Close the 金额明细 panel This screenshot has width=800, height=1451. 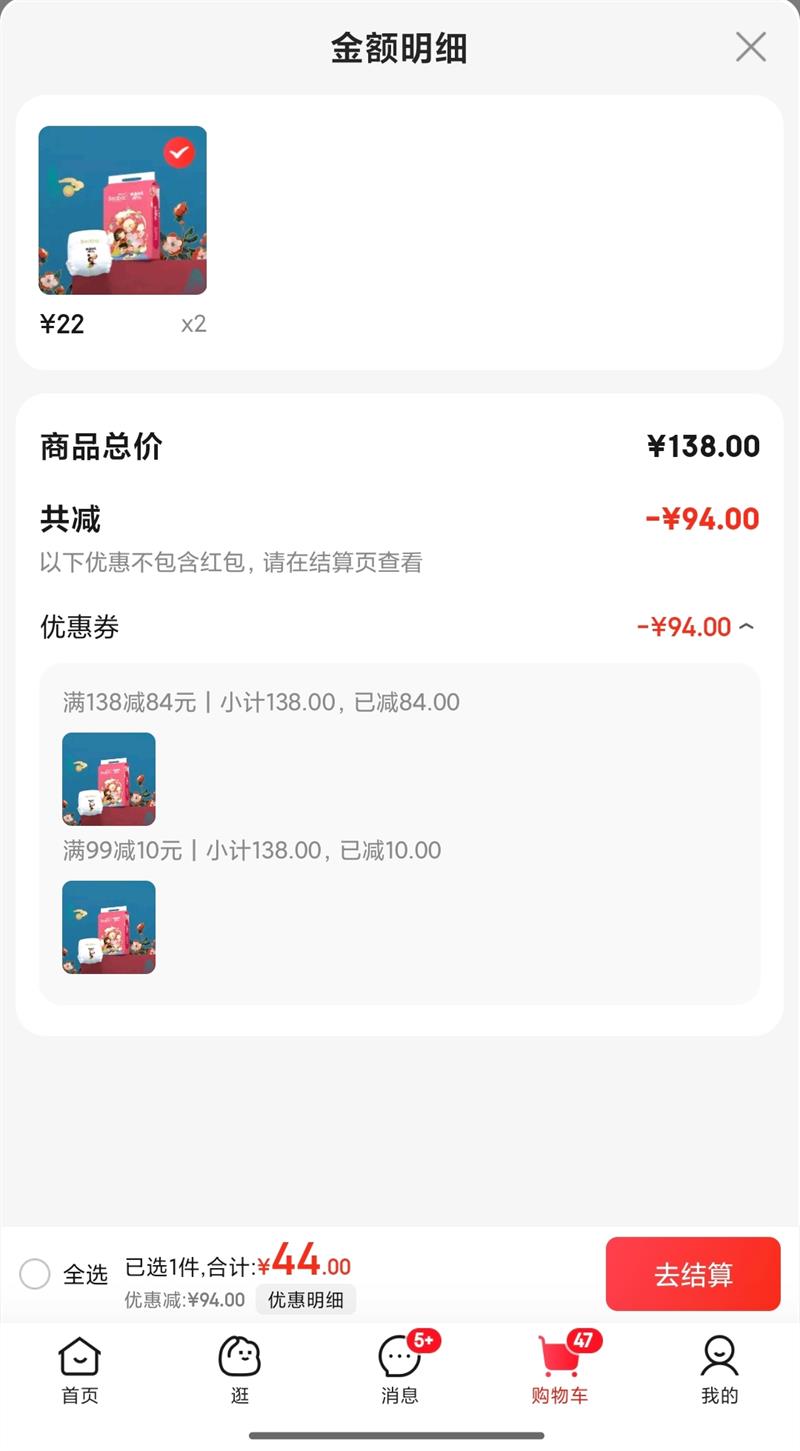tap(750, 47)
